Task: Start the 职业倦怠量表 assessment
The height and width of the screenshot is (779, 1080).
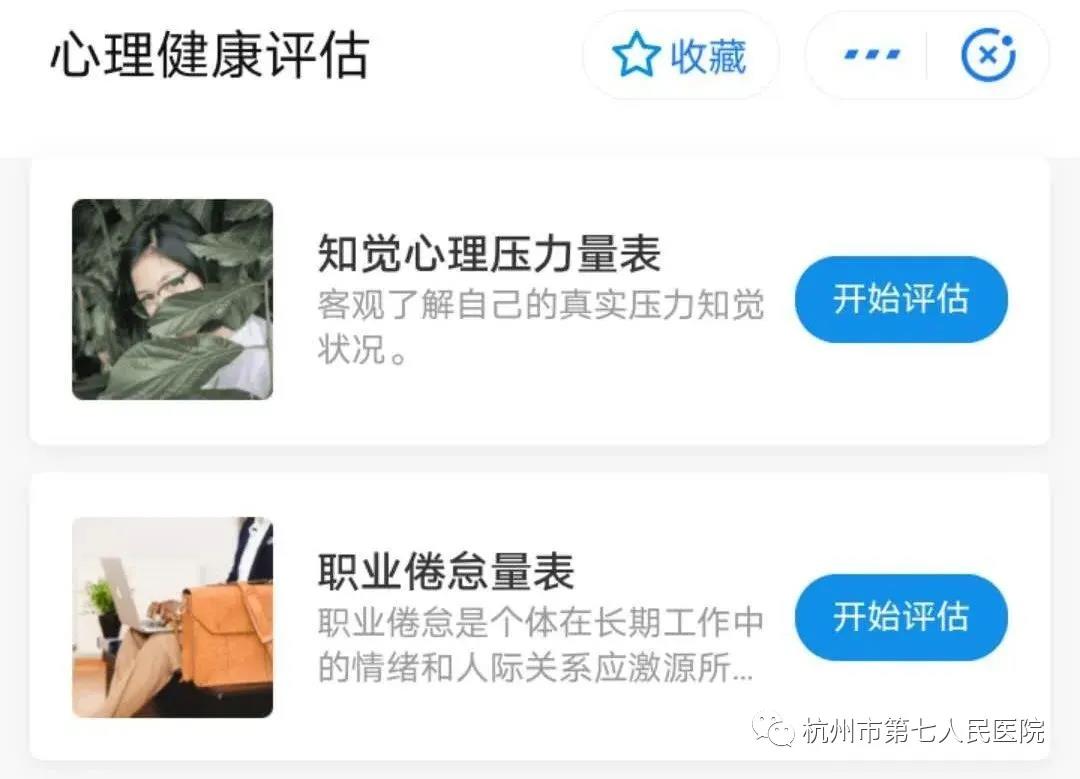Action: [x=901, y=617]
